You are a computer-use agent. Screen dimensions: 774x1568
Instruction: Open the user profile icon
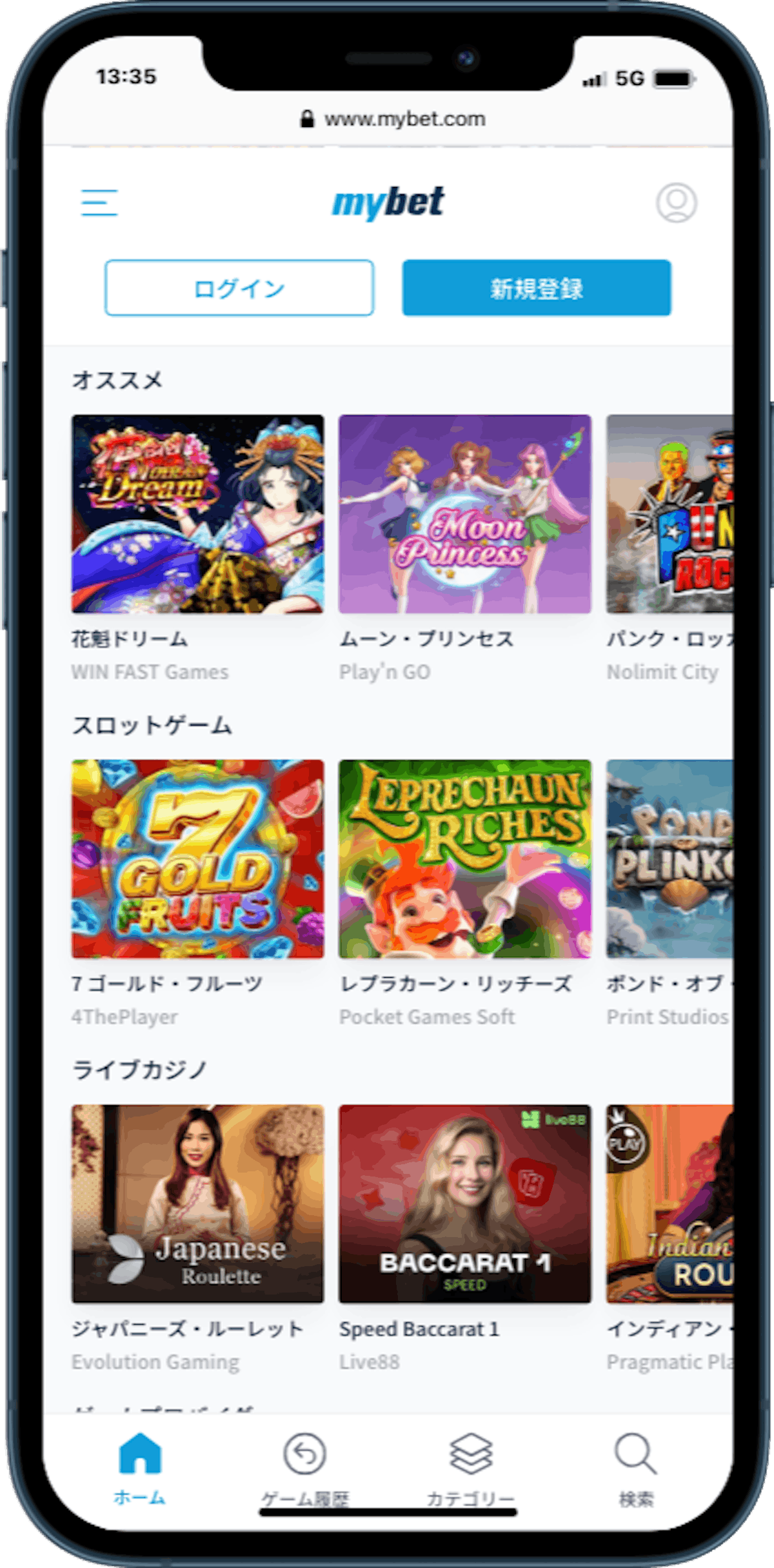677,203
